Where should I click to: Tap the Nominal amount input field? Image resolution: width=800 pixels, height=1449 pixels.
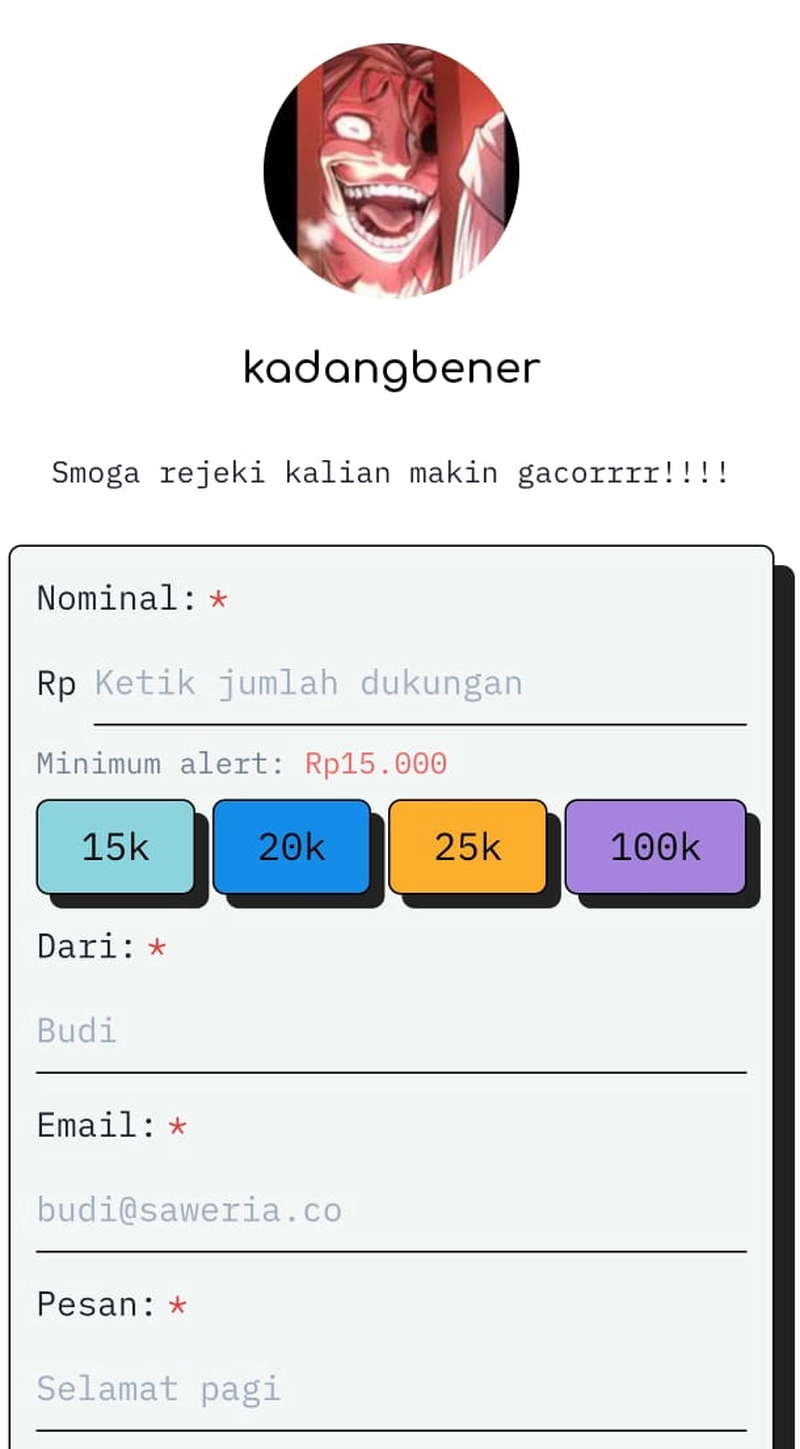point(420,684)
